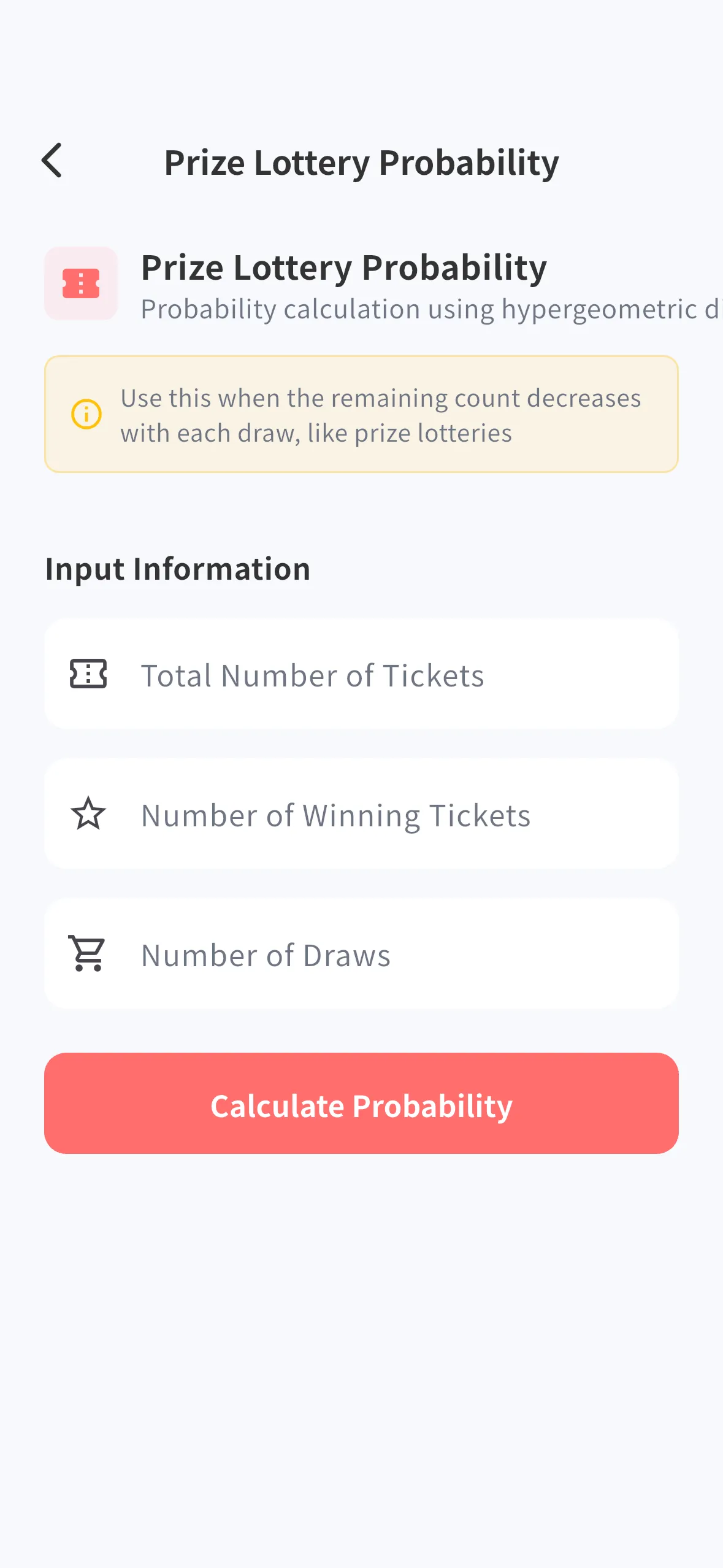The image size is (723, 1568).
Task: Tap the Prize Lottery Probability navigation title
Action: (361, 161)
